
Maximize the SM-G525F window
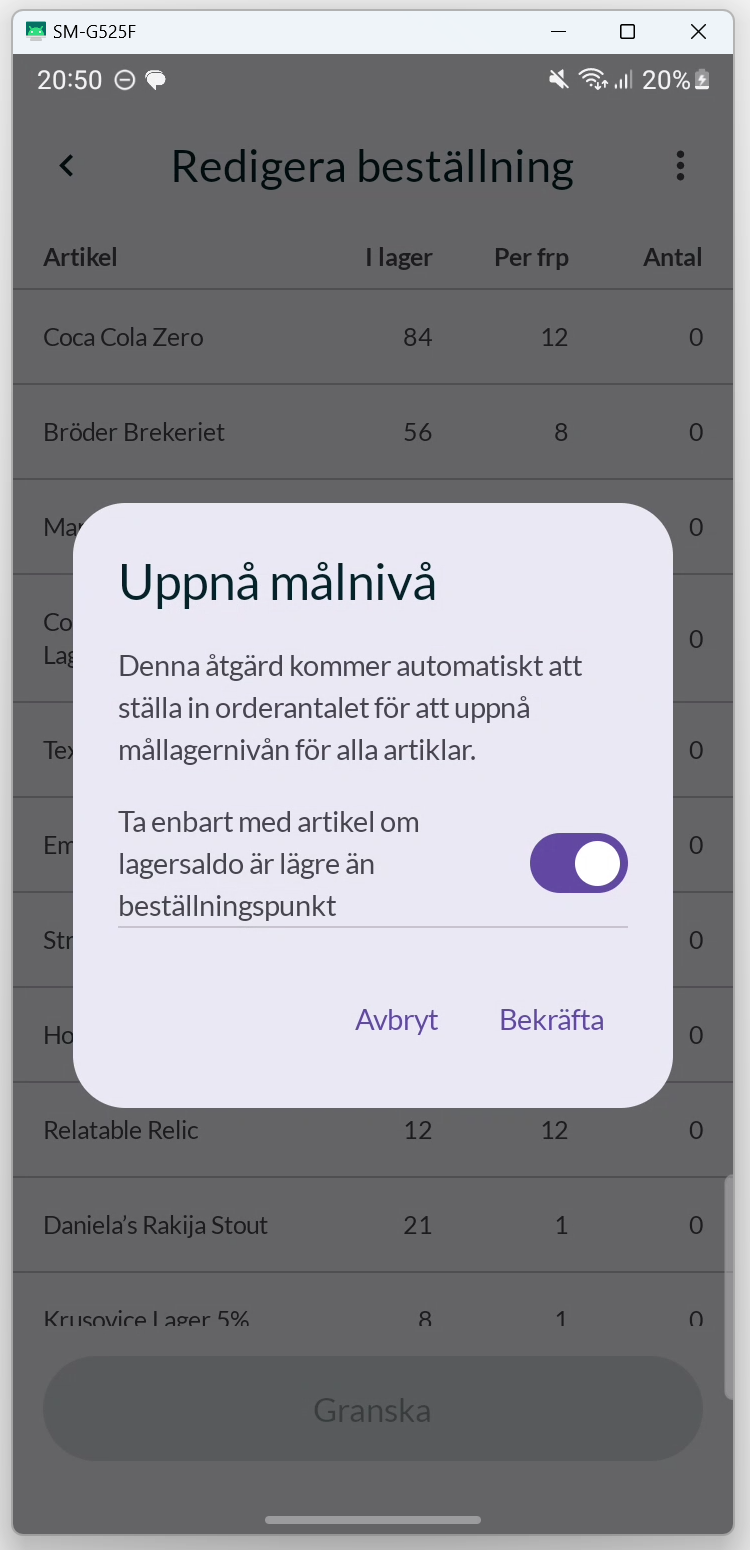628,32
